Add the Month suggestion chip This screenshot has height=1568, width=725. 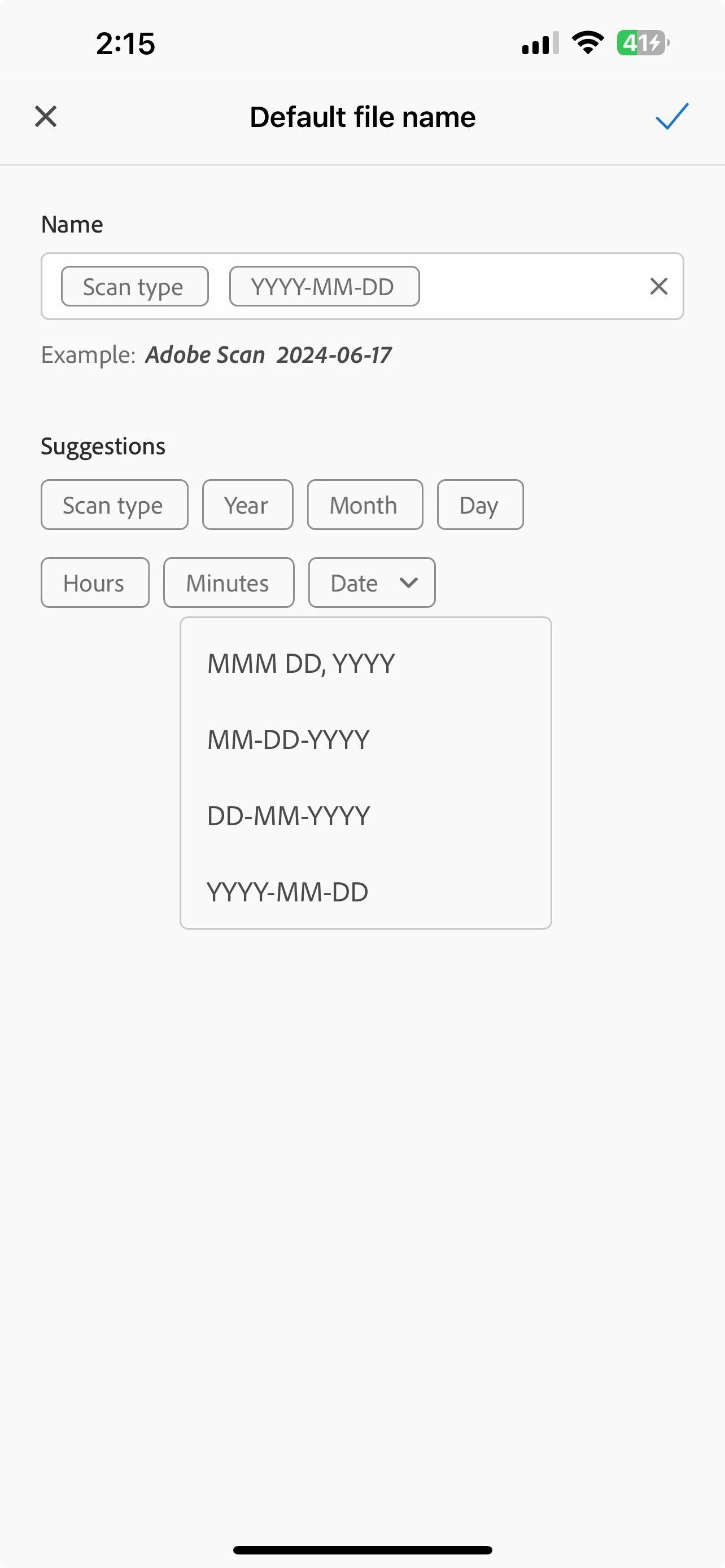pos(365,505)
